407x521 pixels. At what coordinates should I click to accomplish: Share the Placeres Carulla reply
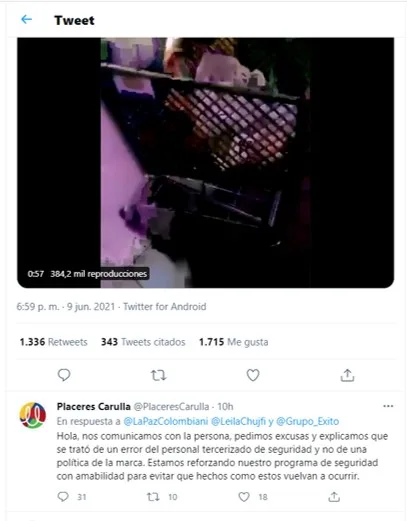point(334,497)
